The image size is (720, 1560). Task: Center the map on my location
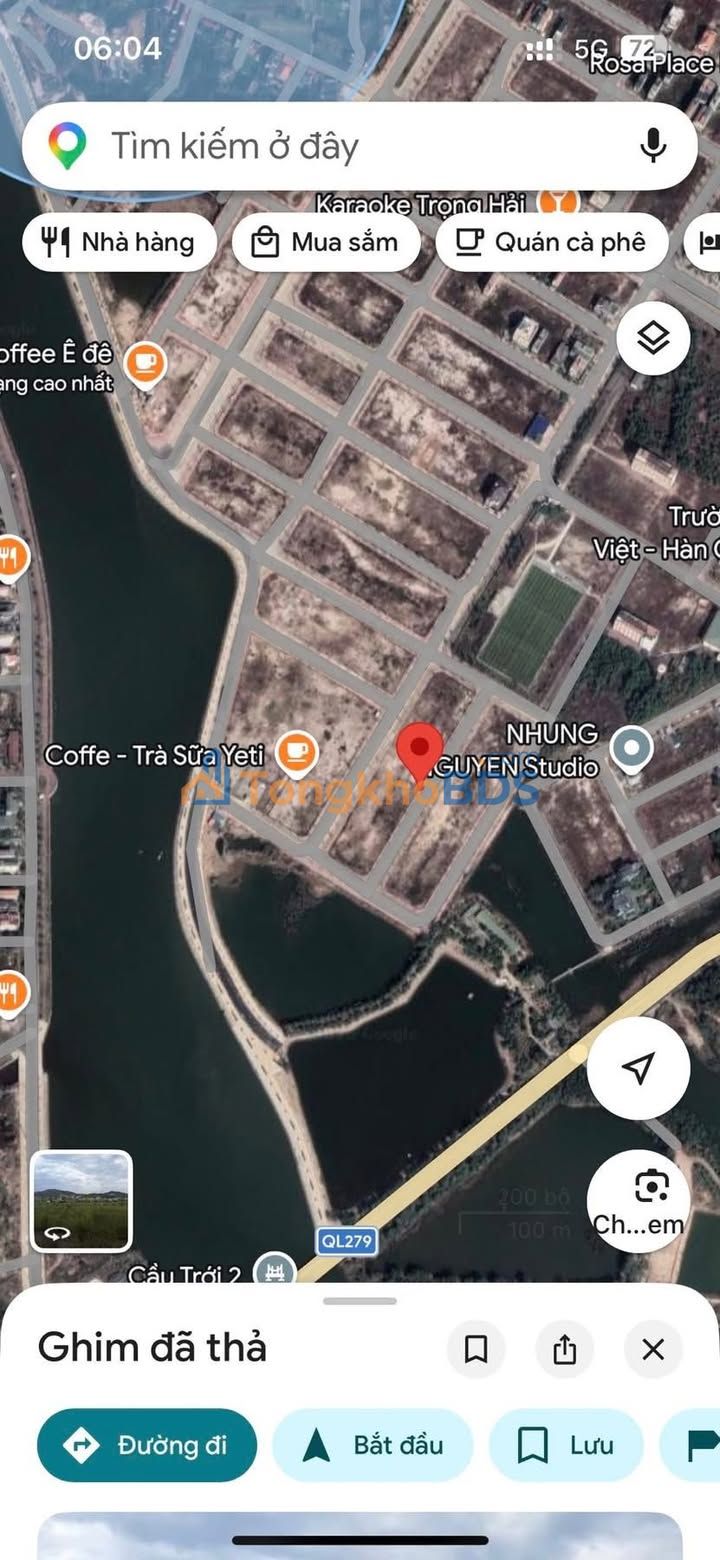(638, 1068)
